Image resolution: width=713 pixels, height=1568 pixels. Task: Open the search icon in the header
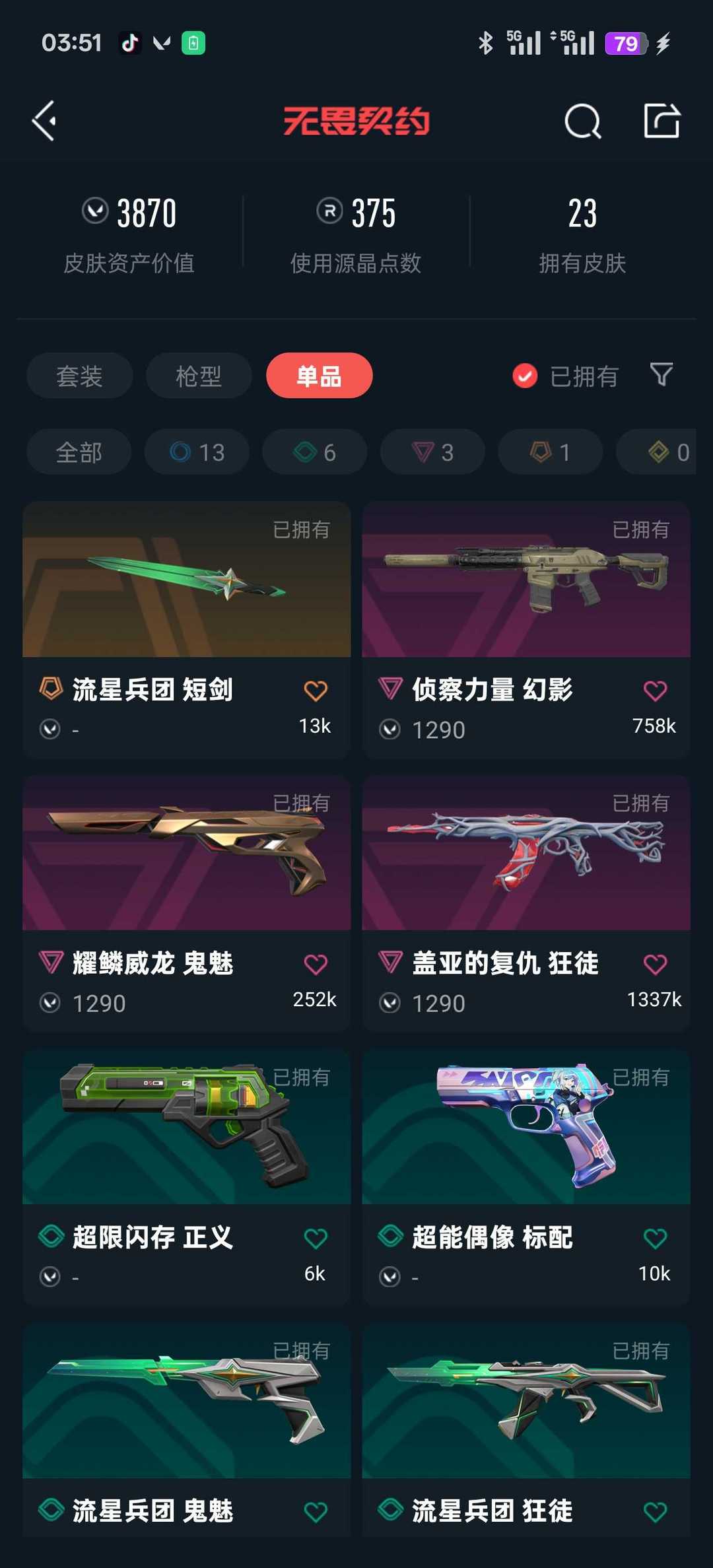coord(583,121)
